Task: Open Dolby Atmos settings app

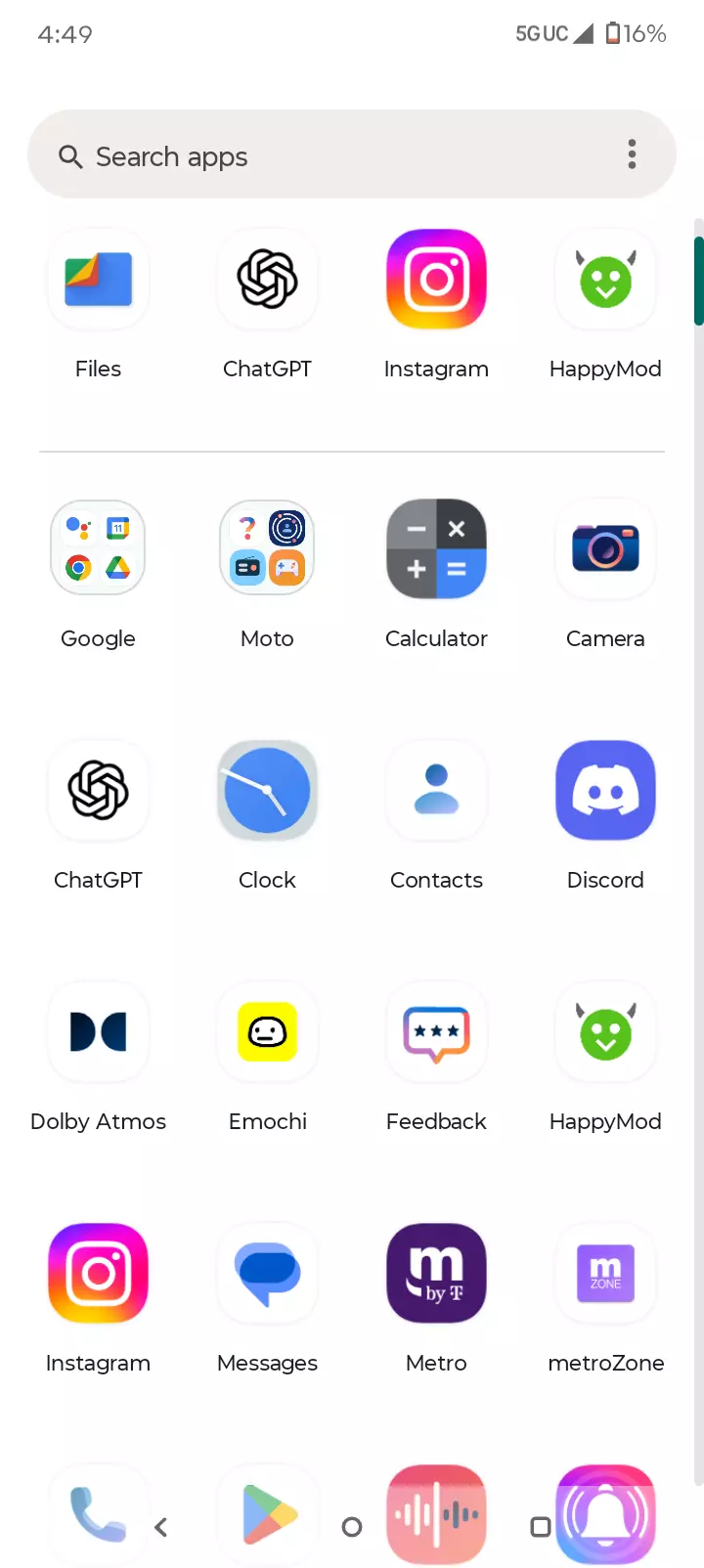Action: [x=98, y=1031]
